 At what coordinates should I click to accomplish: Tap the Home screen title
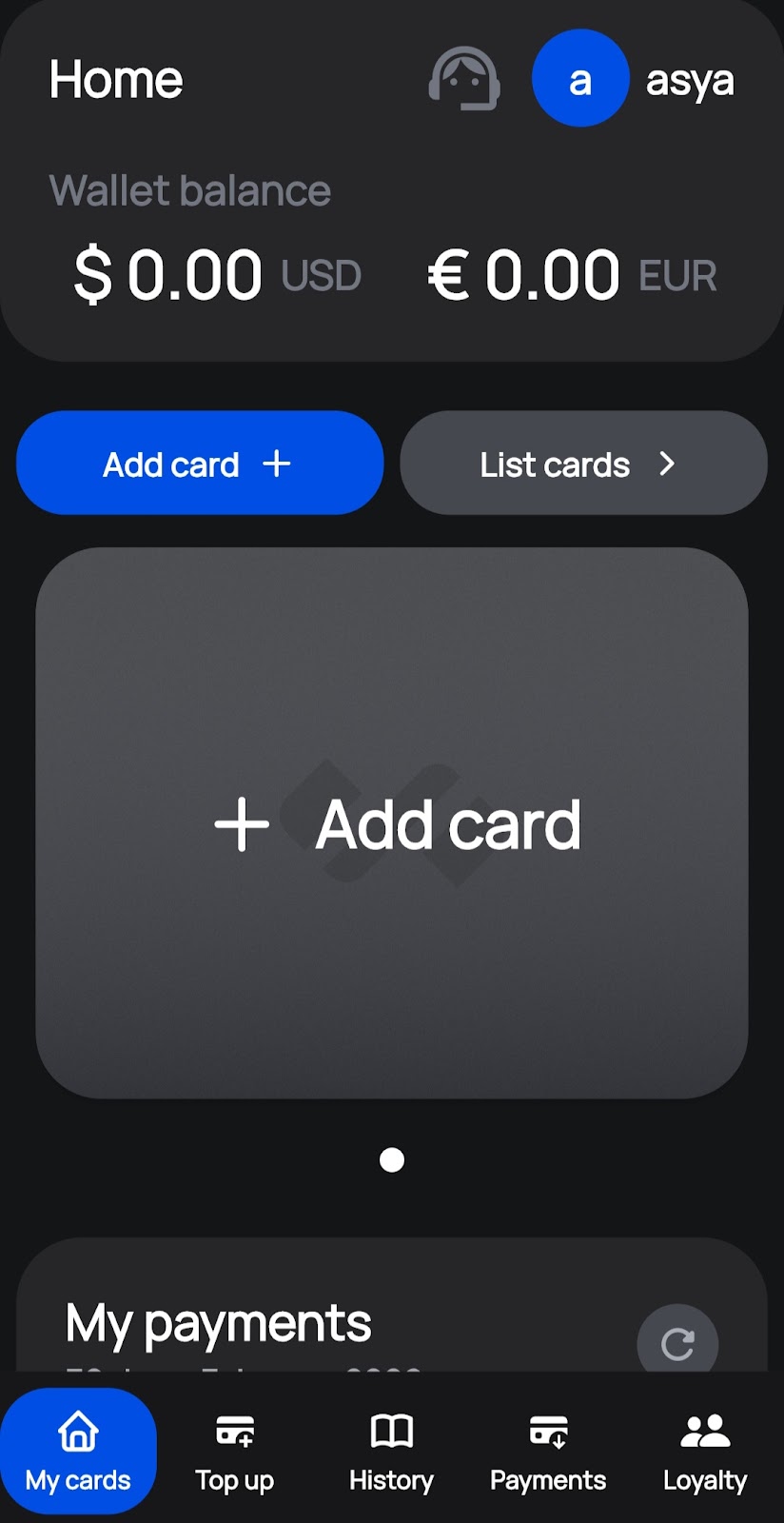point(115,80)
